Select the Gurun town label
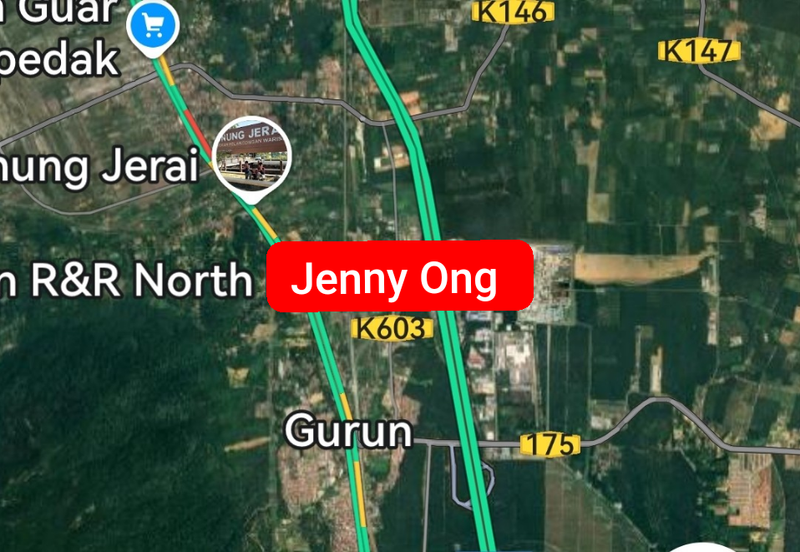 point(349,431)
